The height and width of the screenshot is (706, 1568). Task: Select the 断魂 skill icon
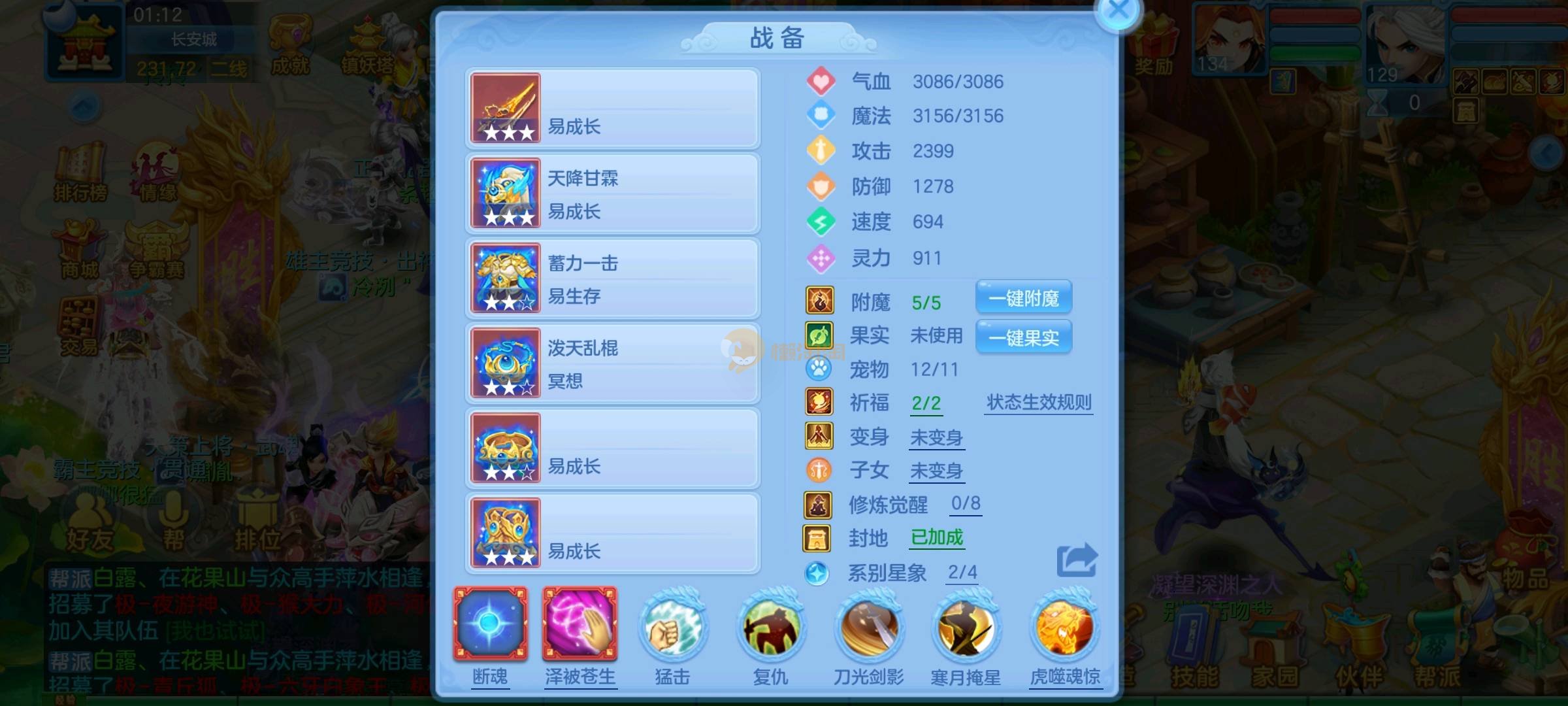(x=490, y=624)
